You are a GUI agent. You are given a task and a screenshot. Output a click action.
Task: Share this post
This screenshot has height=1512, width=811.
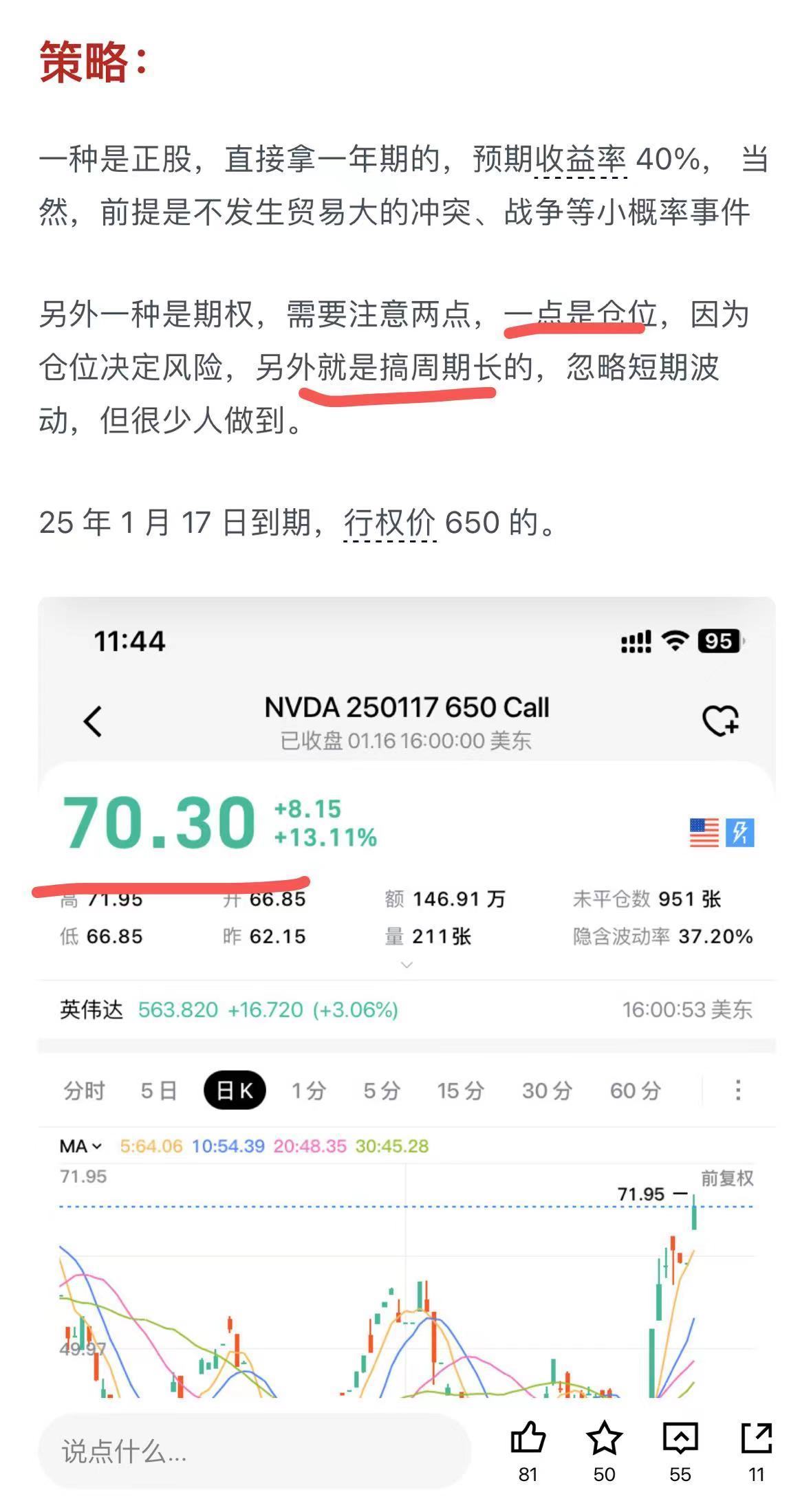[756, 1438]
